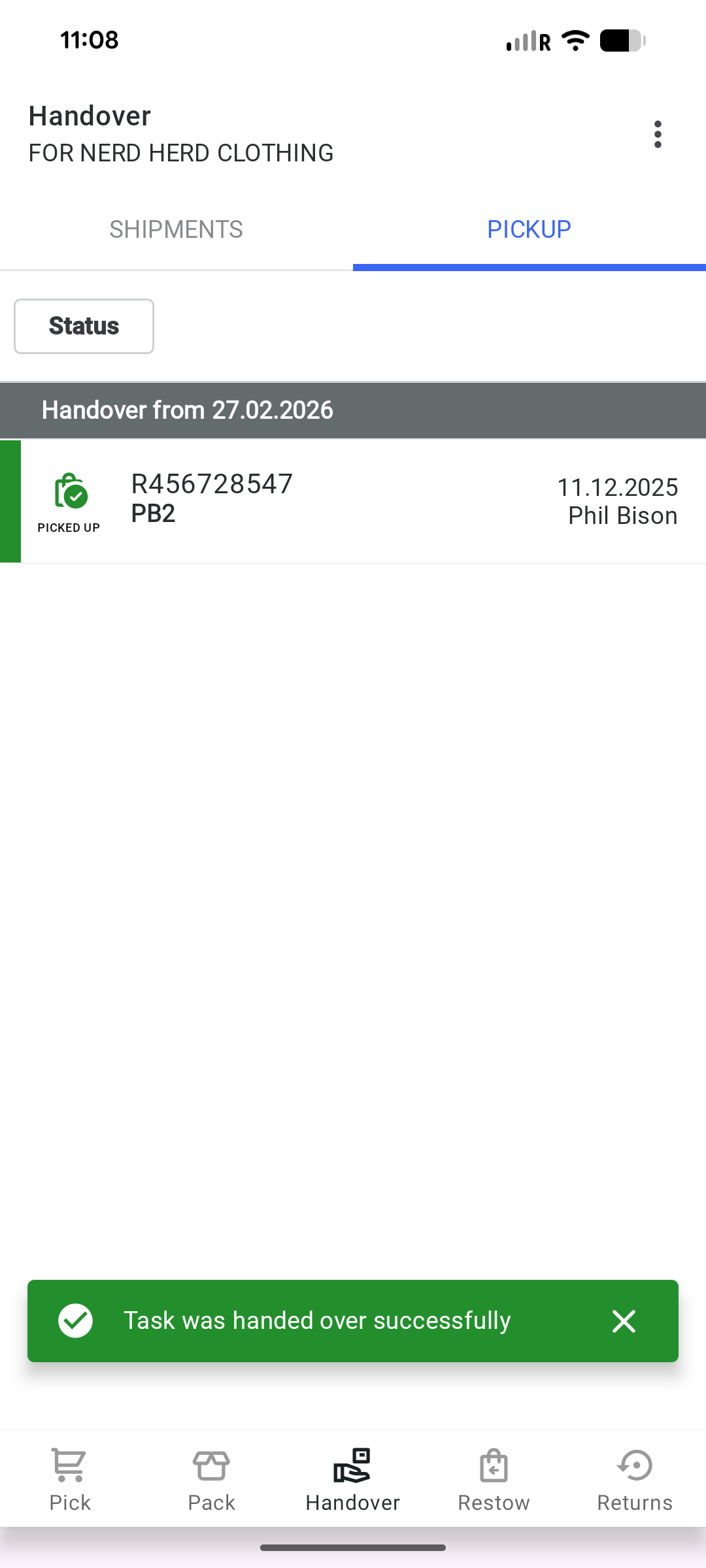
Task: Select the Pickup tab
Action: click(529, 230)
